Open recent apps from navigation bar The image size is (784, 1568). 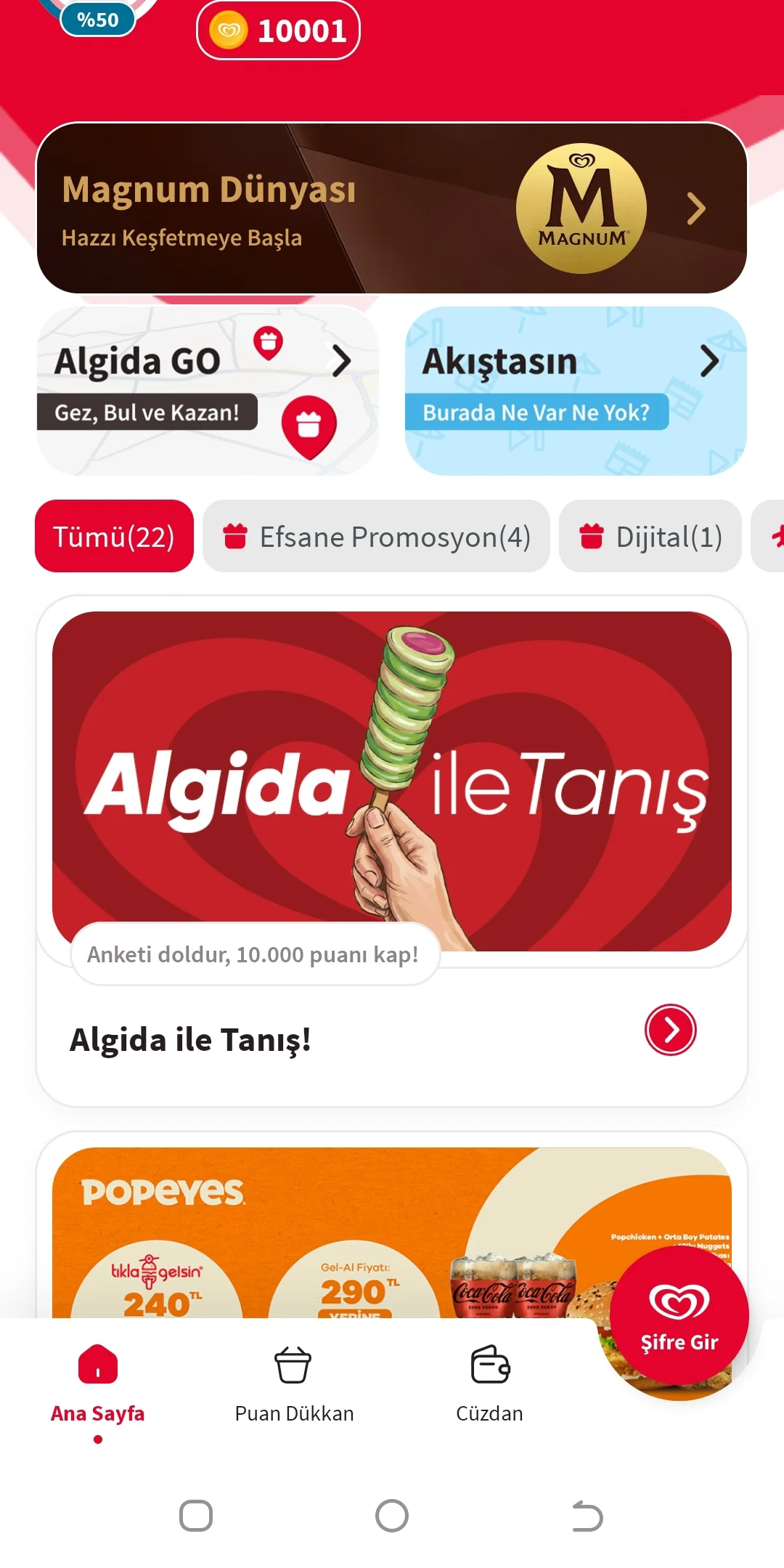click(x=196, y=1516)
